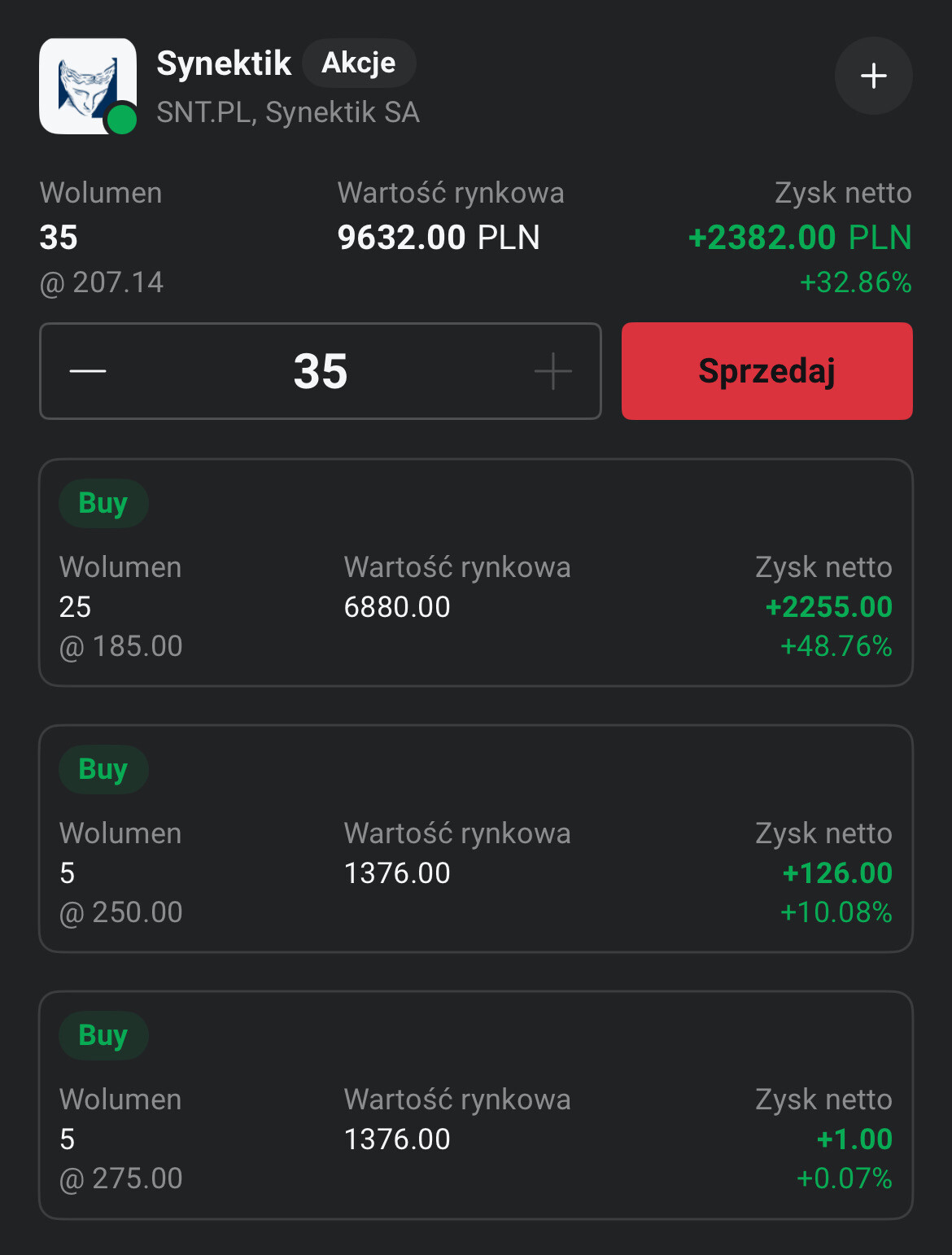Open the Buy position at 250.00
The height and width of the screenshot is (1255, 952).
476,838
